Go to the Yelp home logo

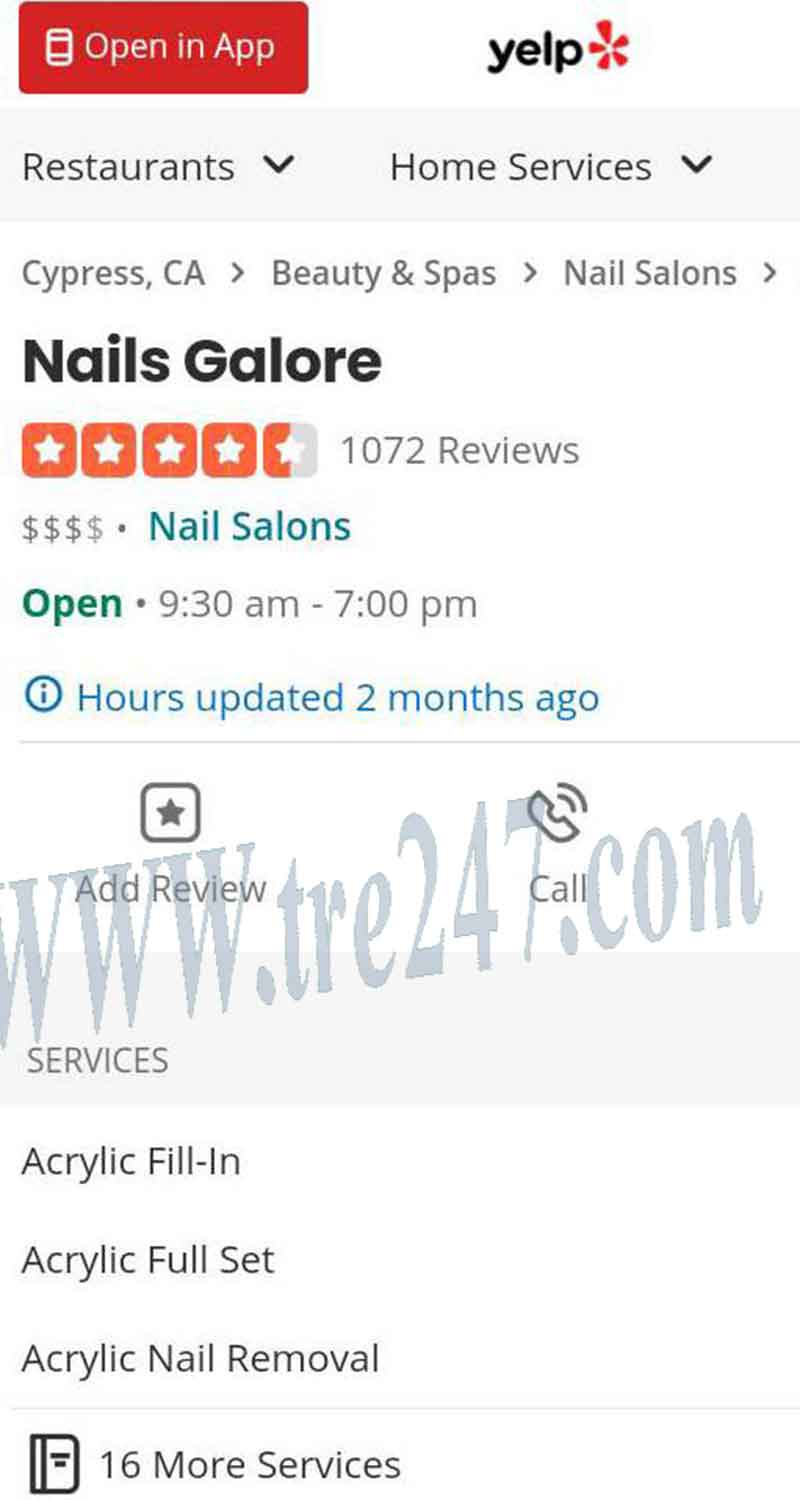(x=558, y=50)
